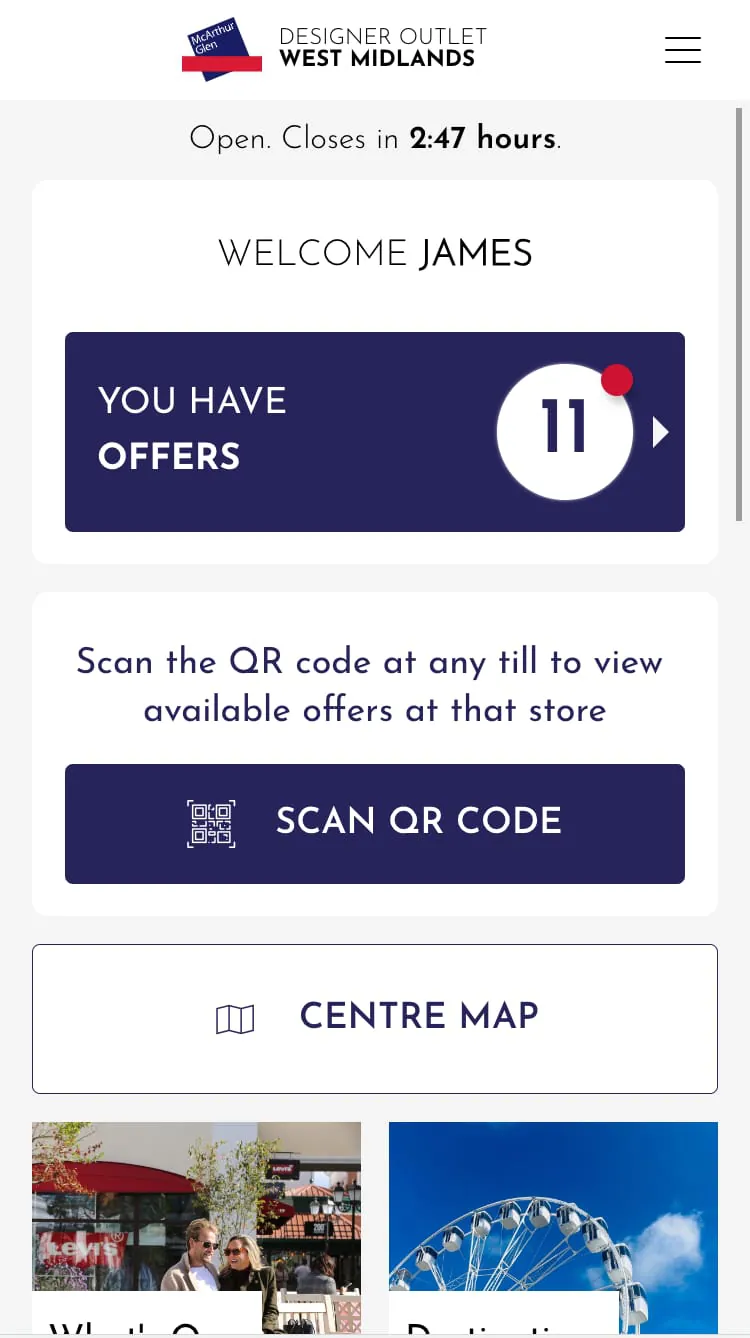Tap the Scan QR Code button
This screenshot has height=1338, width=750.
(x=375, y=824)
